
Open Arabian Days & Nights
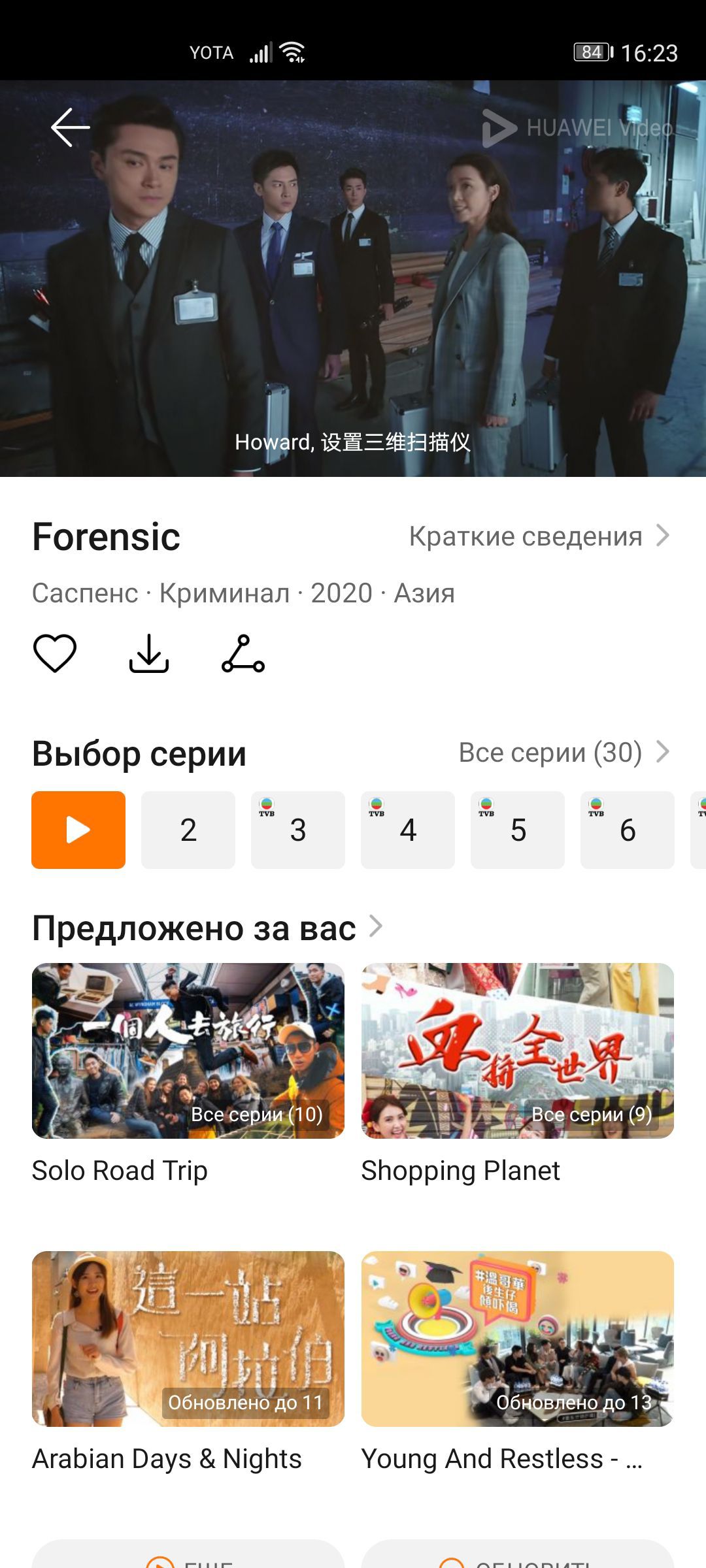click(x=188, y=1339)
